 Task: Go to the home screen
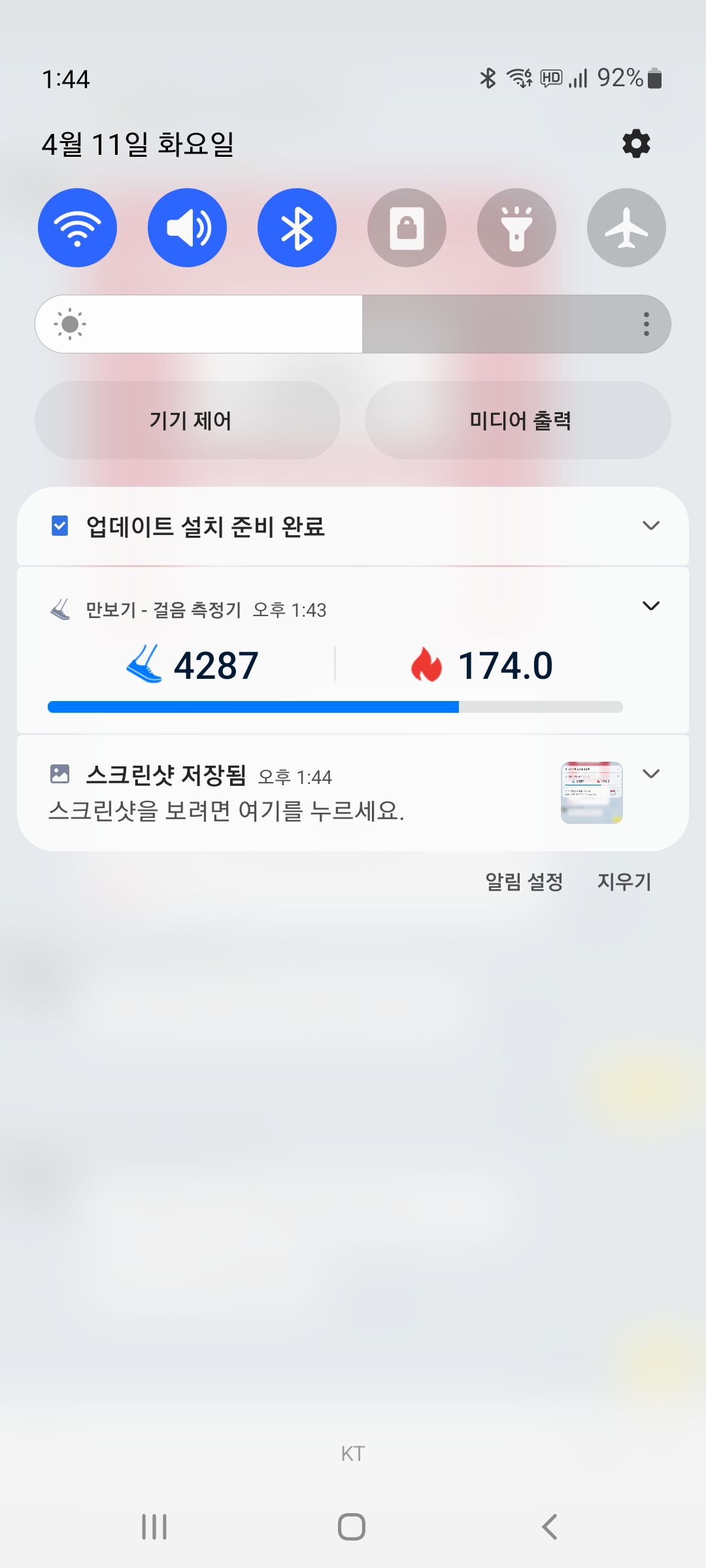point(352,1527)
